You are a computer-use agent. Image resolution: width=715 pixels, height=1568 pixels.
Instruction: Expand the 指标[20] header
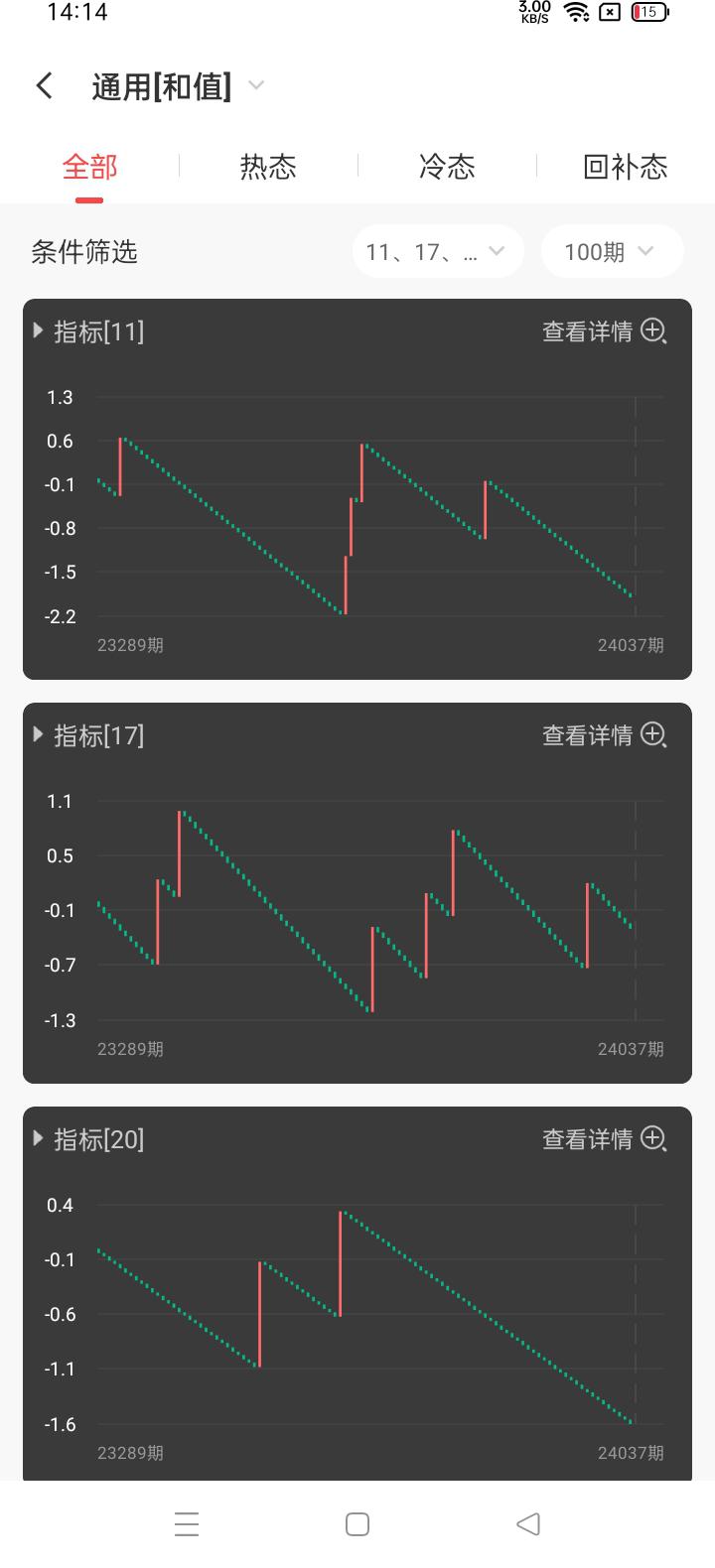pyautogui.click(x=89, y=1139)
